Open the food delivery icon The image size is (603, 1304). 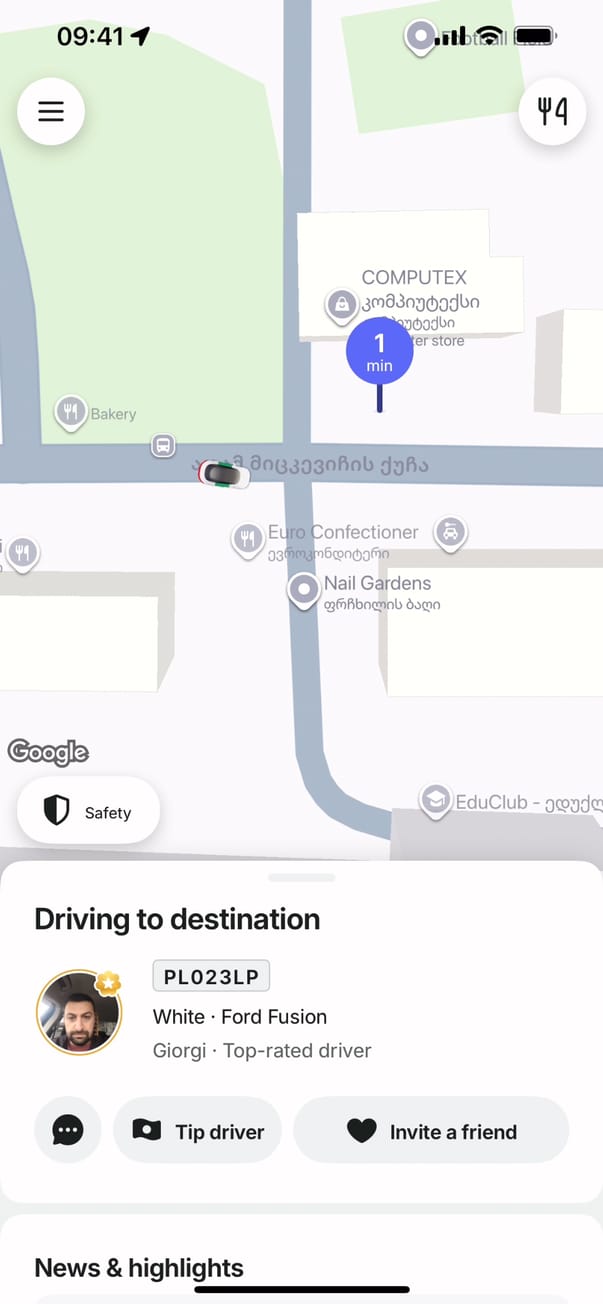tap(552, 111)
